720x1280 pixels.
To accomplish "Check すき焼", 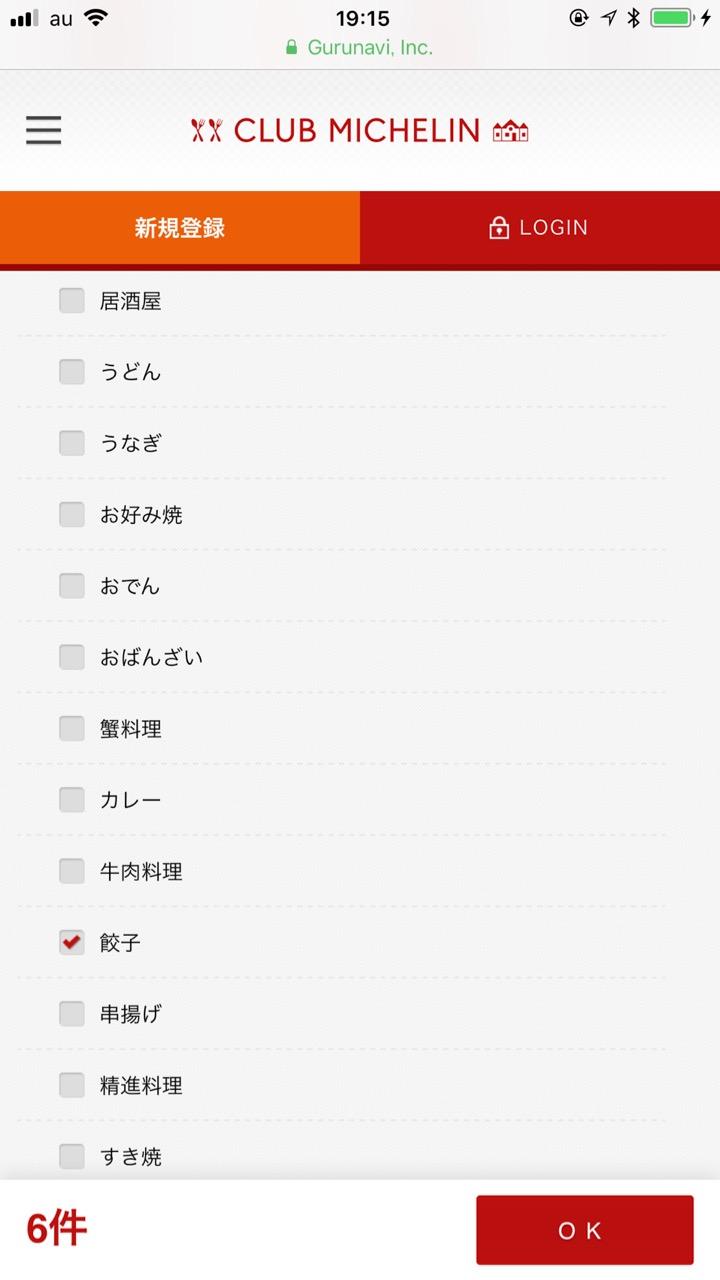I will coord(72,1157).
